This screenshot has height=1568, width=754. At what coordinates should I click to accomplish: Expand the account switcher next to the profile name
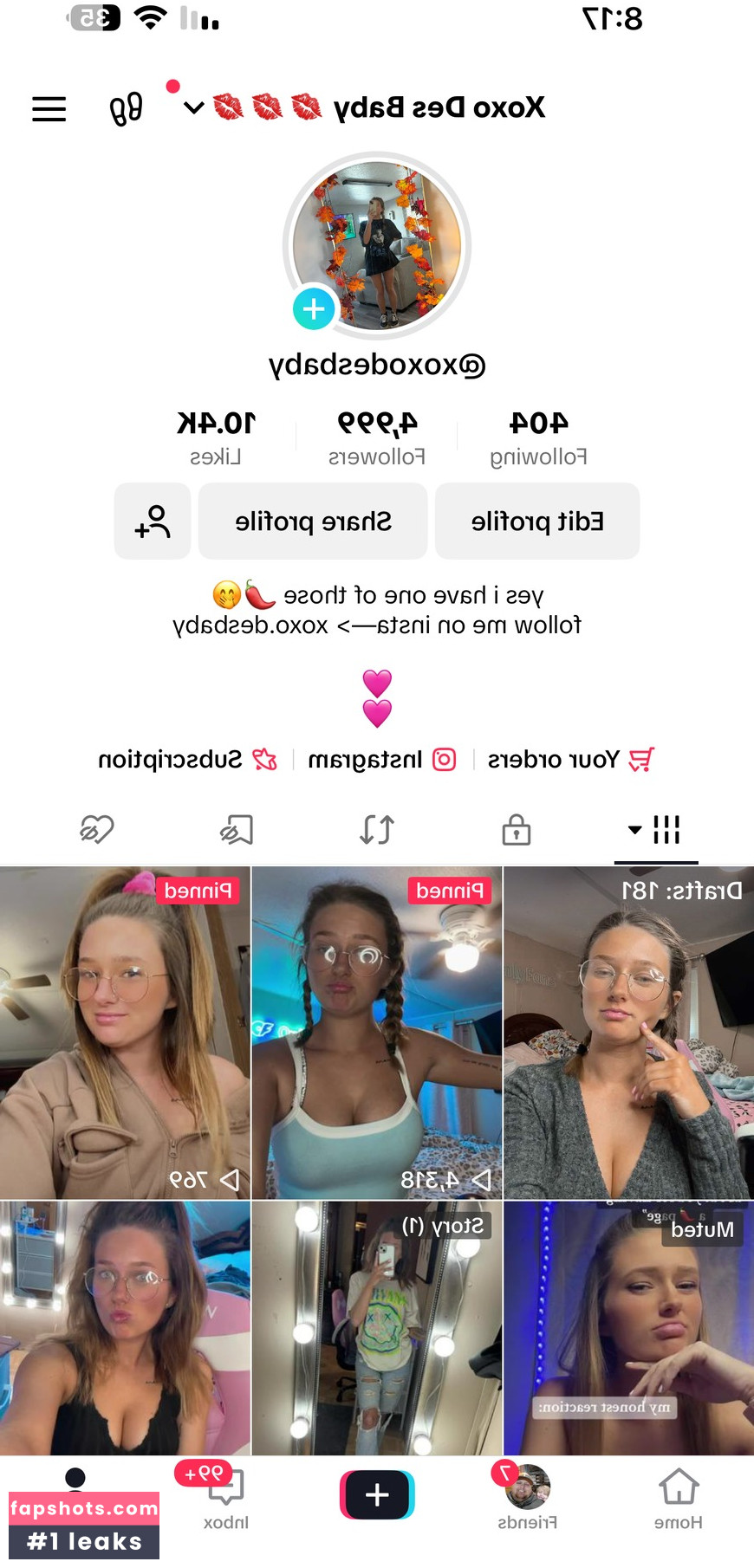tap(194, 108)
